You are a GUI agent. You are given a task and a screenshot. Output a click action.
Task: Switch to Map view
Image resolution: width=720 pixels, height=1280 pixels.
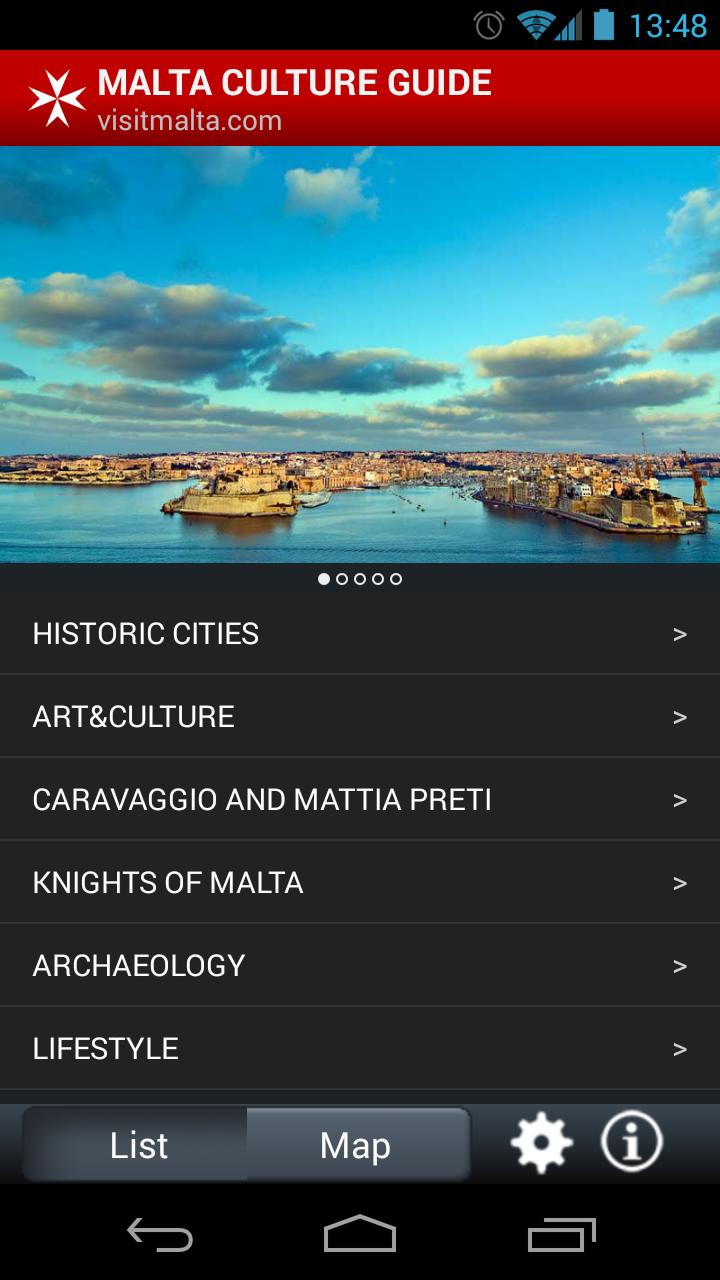(x=357, y=1145)
